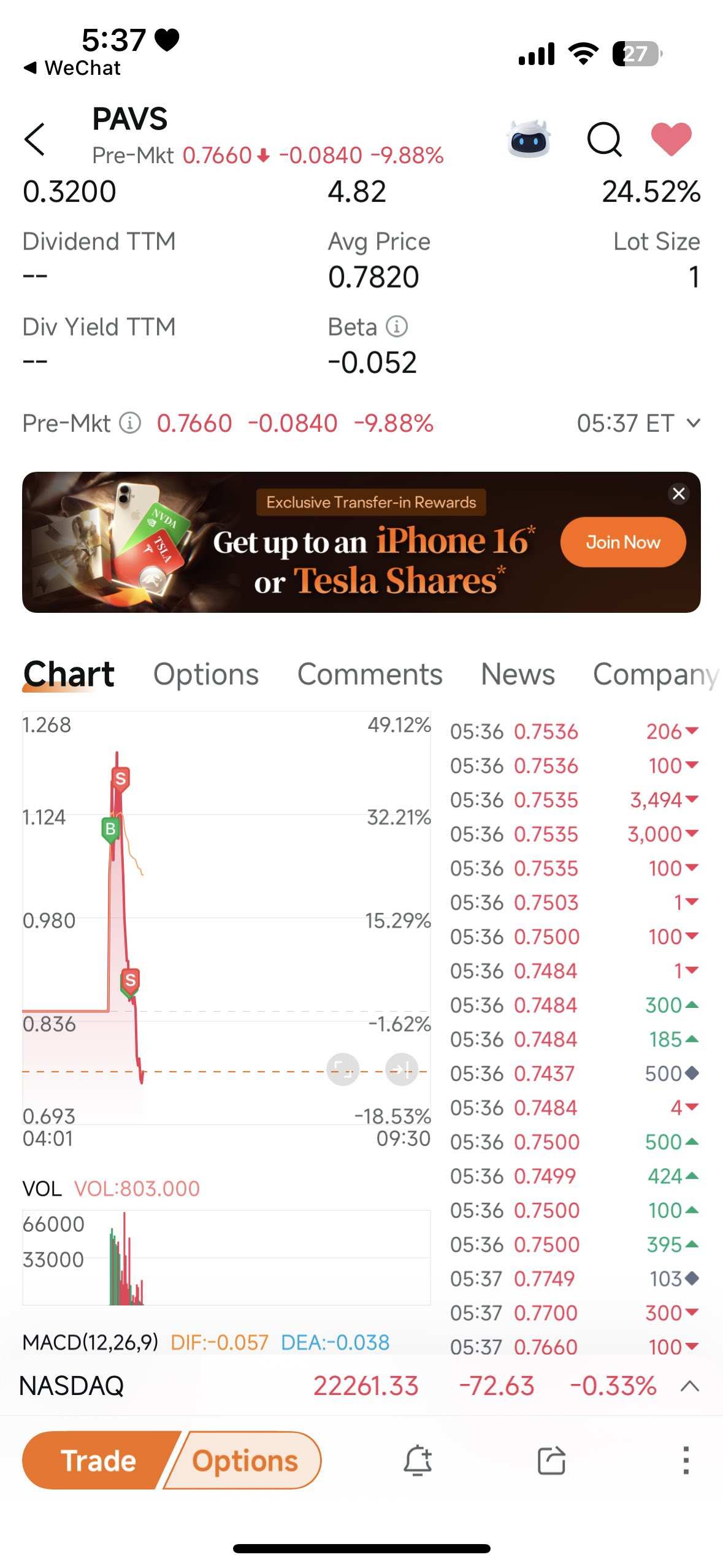Image resolution: width=723 pixels, height=1568 pixels.
Task: Tap Join Now on the rewards banner
Action: coord(622,542)
